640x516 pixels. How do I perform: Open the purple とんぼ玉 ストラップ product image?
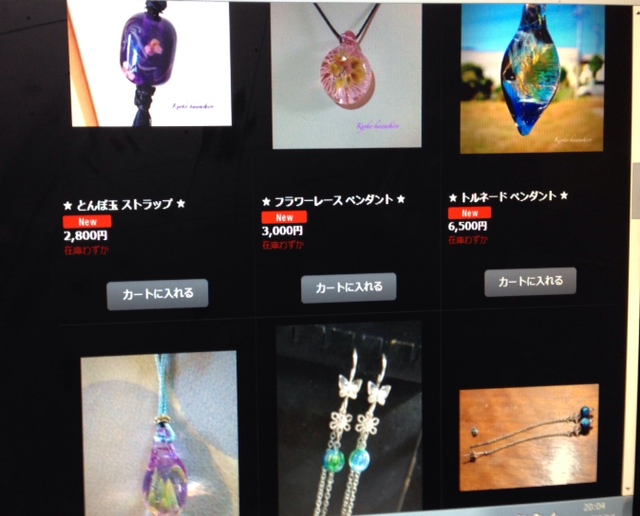click(150, 62)
